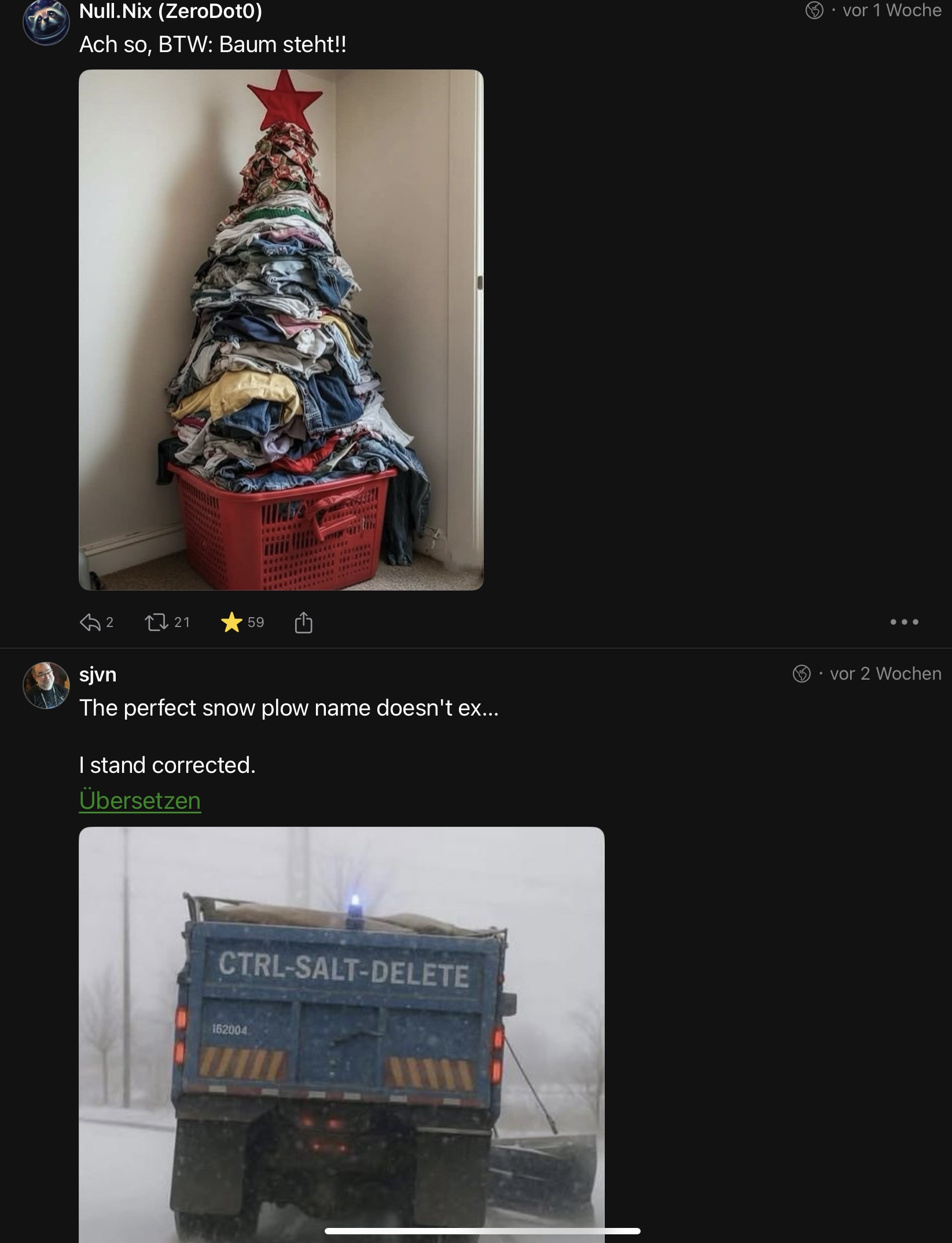Open sjvn's profile avatar
This screenshot has width=952, height=1243.
[46, 685]
